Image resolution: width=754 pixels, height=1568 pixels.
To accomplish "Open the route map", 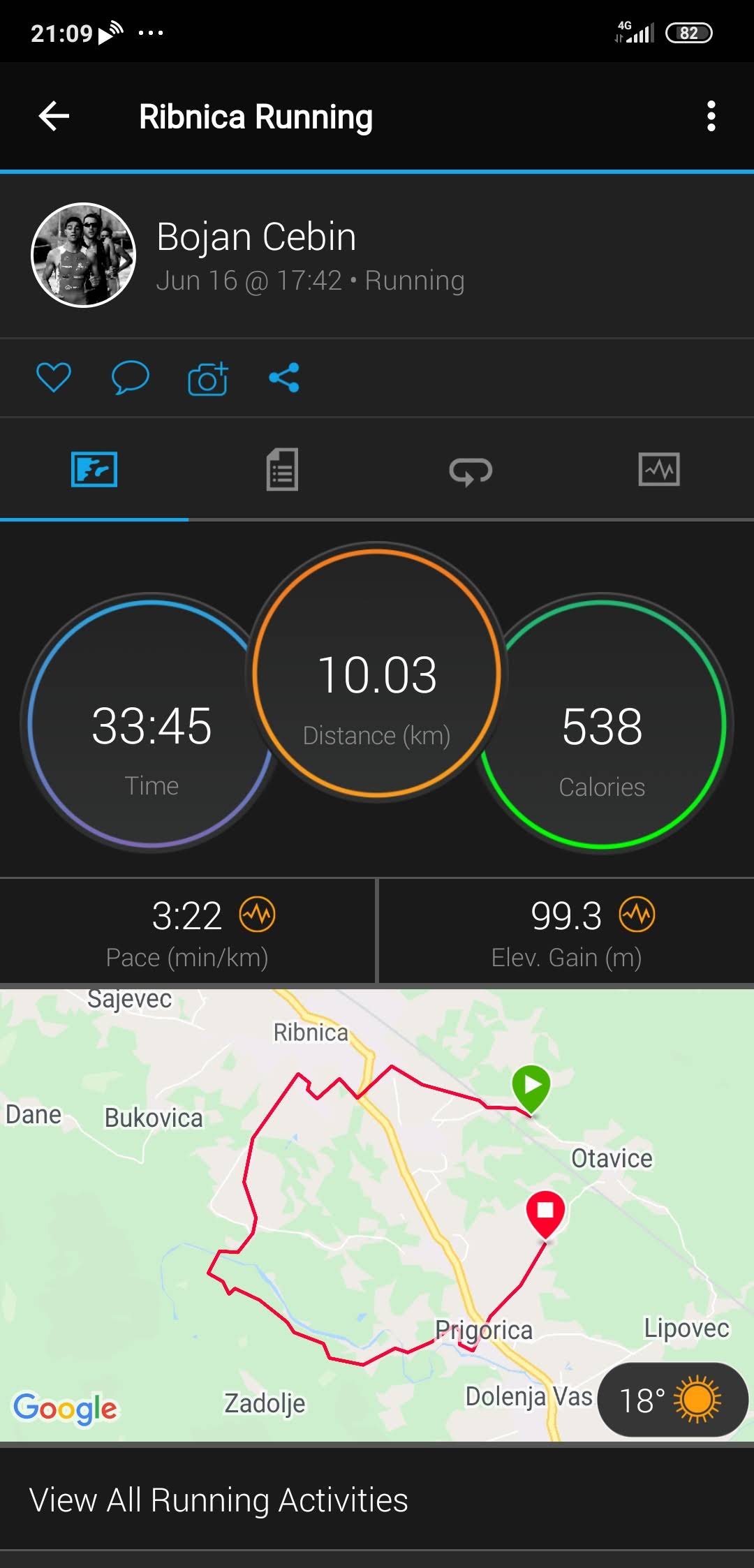I will (377, 1215).
